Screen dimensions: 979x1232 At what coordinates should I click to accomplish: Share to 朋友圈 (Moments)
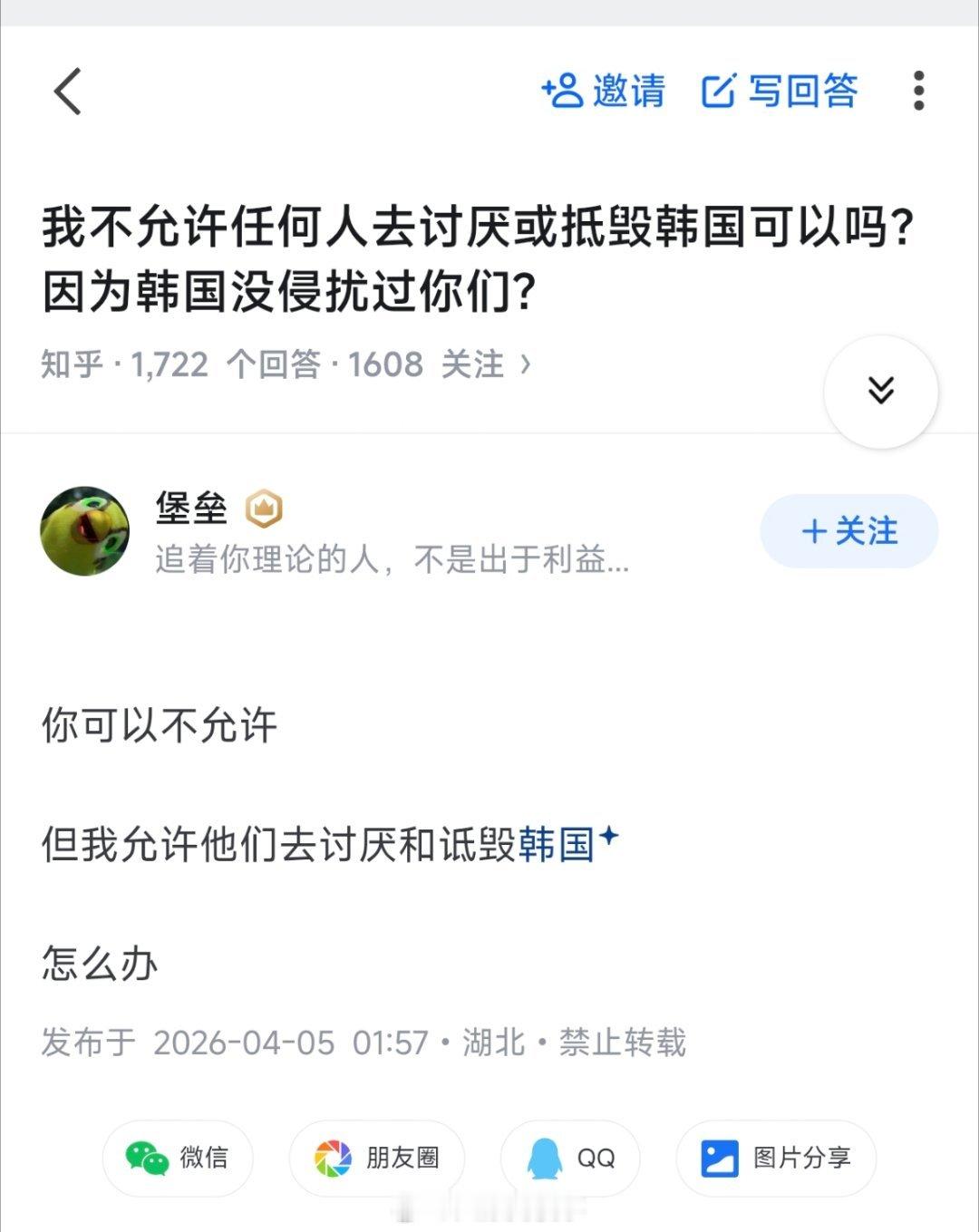coord(375,1158)
